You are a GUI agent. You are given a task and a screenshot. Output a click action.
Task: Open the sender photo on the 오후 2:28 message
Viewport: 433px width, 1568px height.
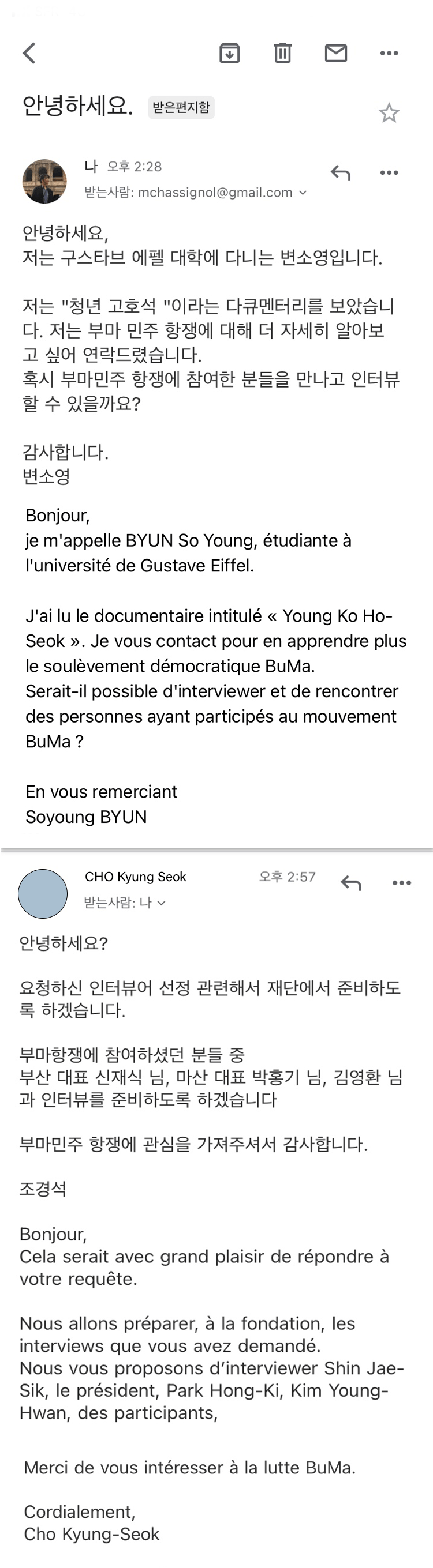click(x=44, y=182)
